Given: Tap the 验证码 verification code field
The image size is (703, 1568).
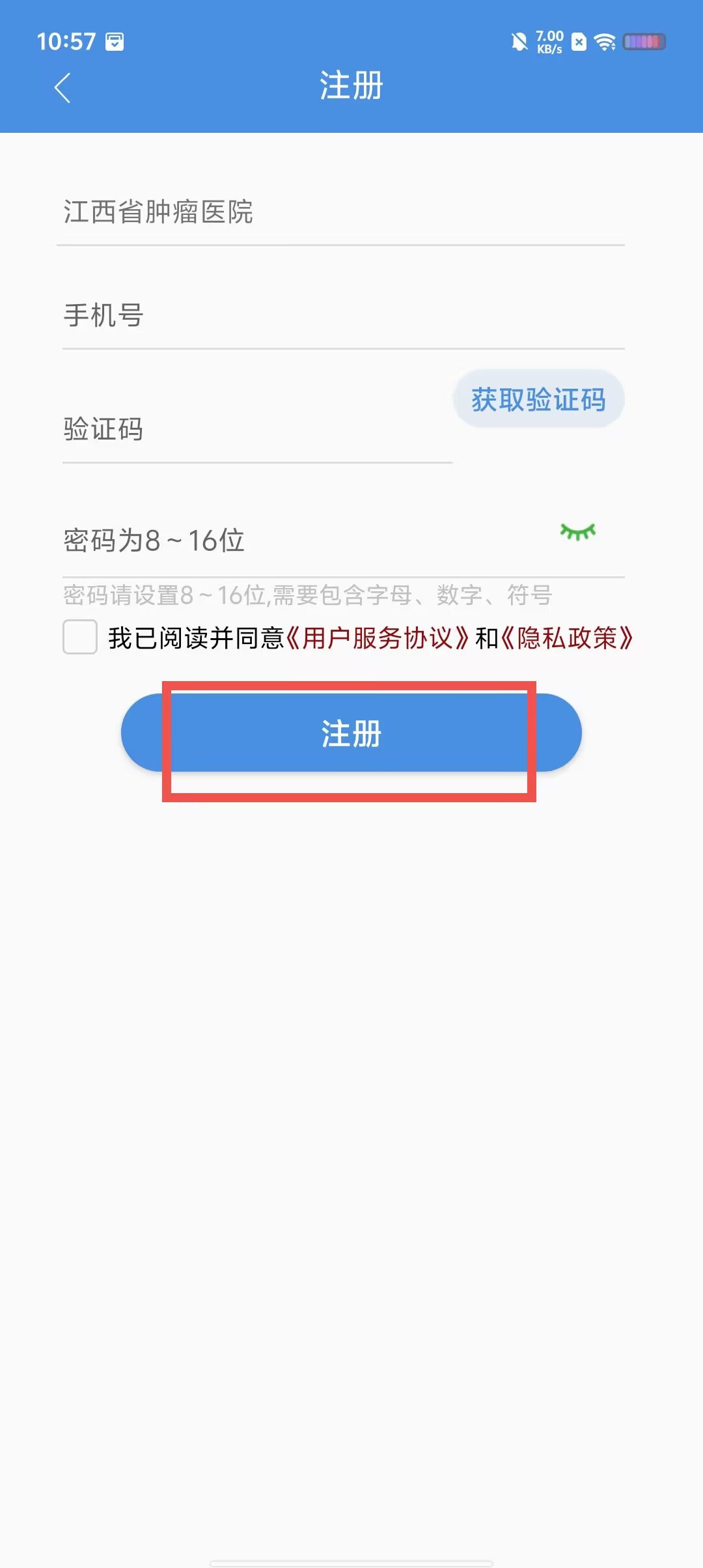Looking at the screenshot, I should click(258, 430).
